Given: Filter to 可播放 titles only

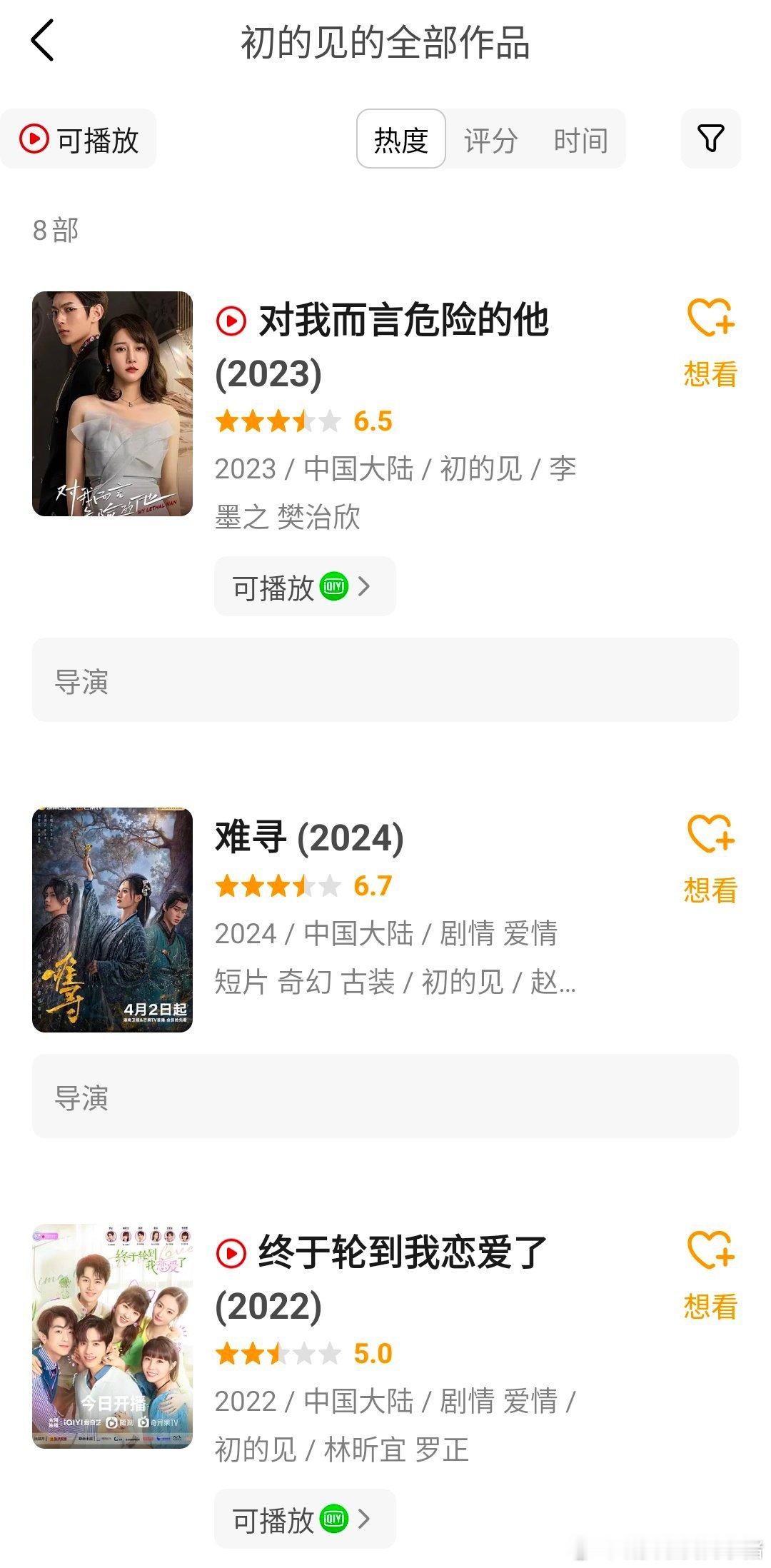Looking at the screenshot, I should pos(79,139).
